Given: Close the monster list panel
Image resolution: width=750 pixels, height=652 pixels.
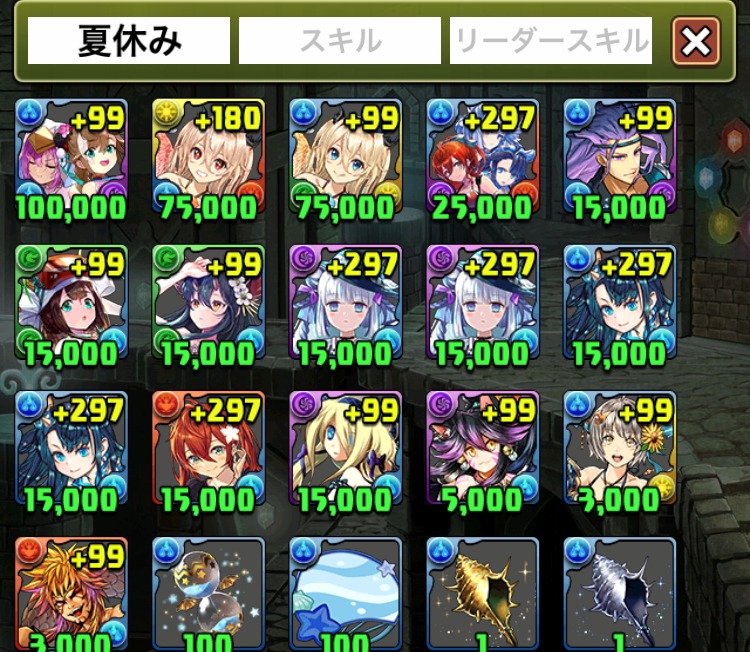Looking at the screenshot, I should pos(696,42).
